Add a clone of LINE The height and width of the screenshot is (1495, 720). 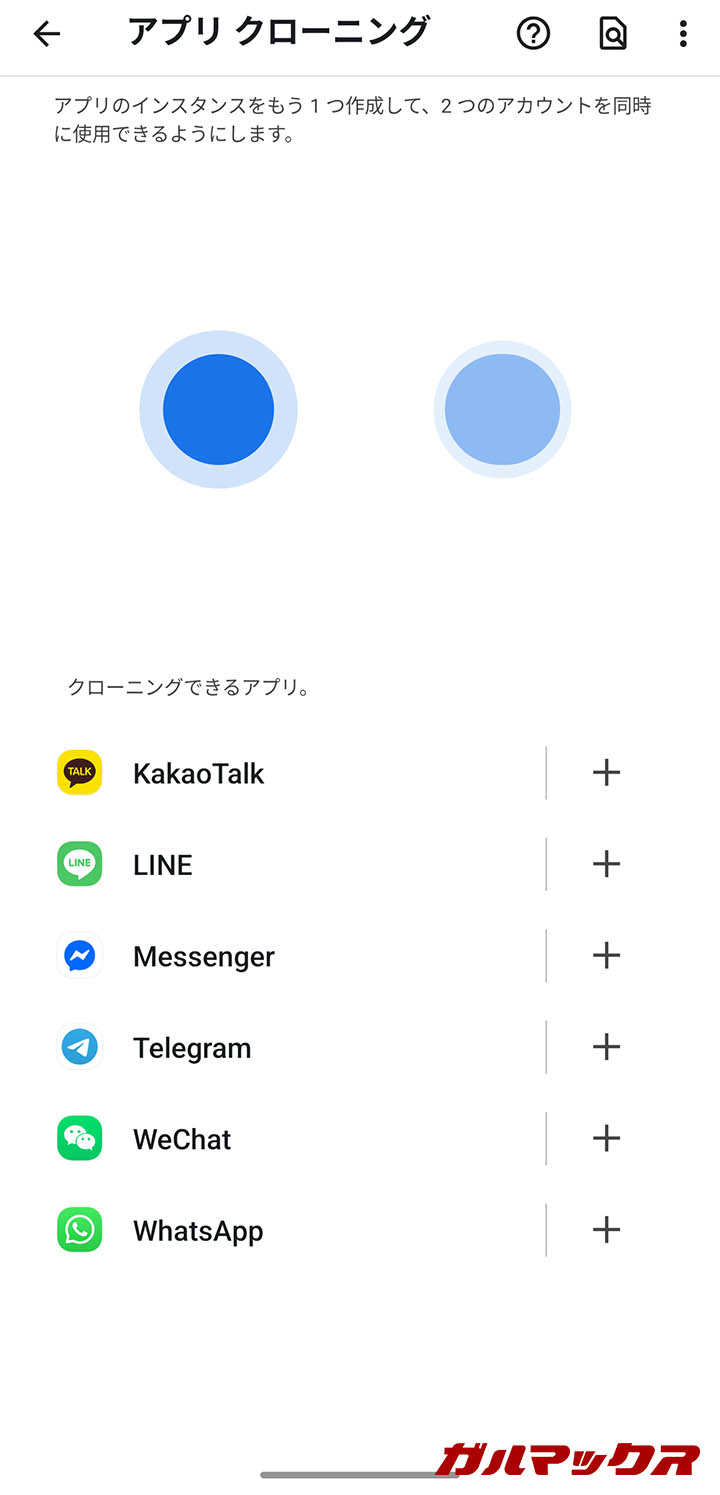click(x=606, y=864)
